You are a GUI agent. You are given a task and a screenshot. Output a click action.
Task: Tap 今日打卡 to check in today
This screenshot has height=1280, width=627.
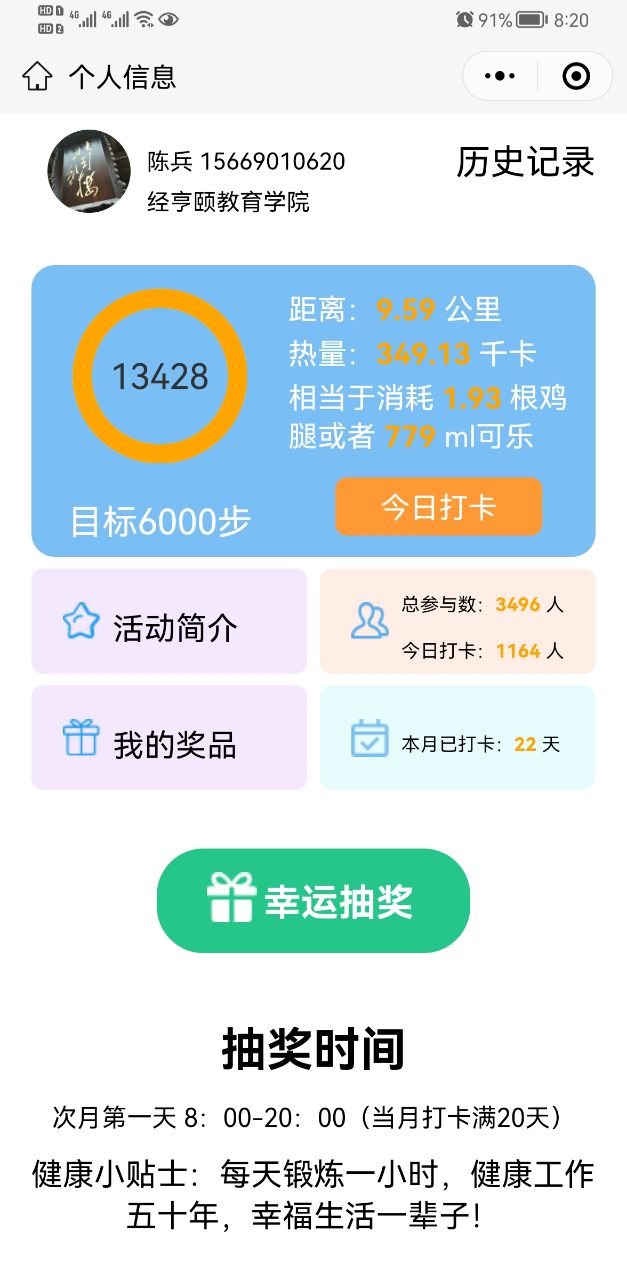(x=438, y=507)
